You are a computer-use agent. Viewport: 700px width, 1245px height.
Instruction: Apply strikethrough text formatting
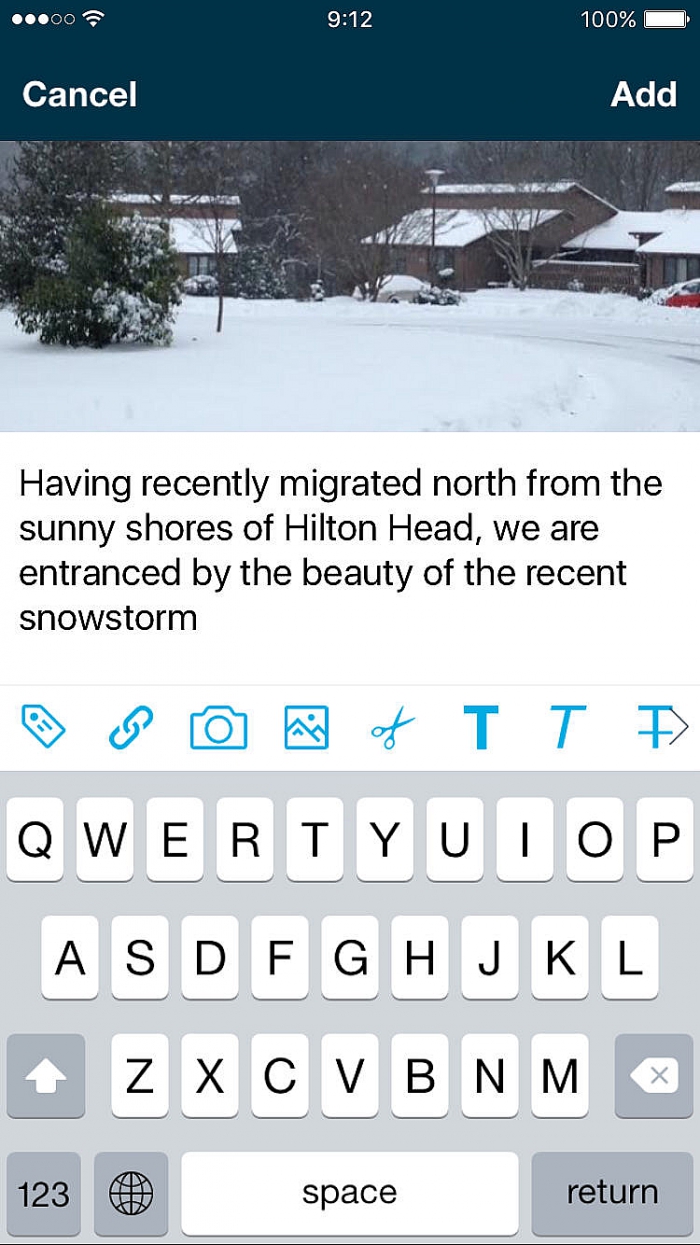[x=655, y=727]
